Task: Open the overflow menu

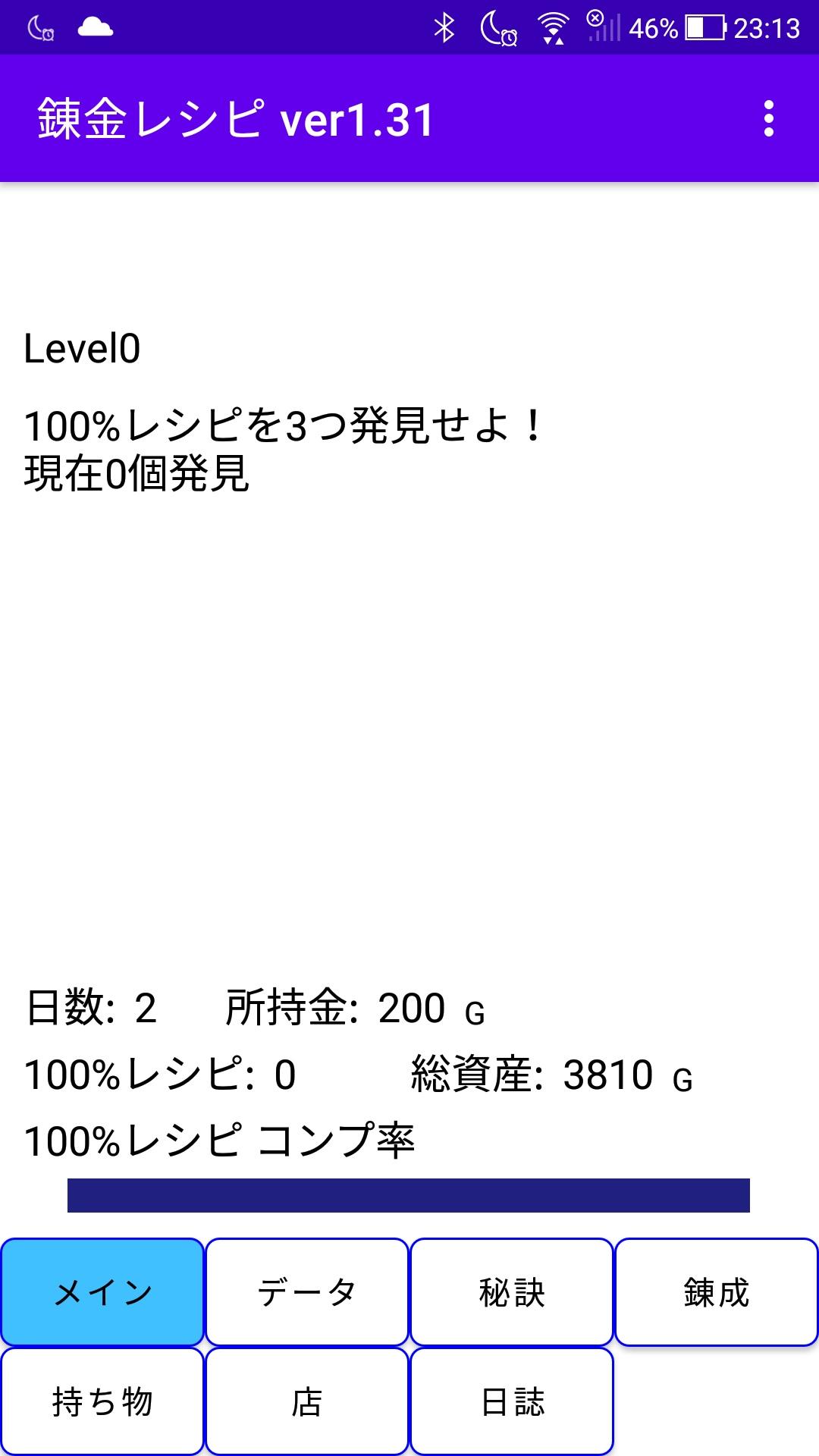Action: 768,119
